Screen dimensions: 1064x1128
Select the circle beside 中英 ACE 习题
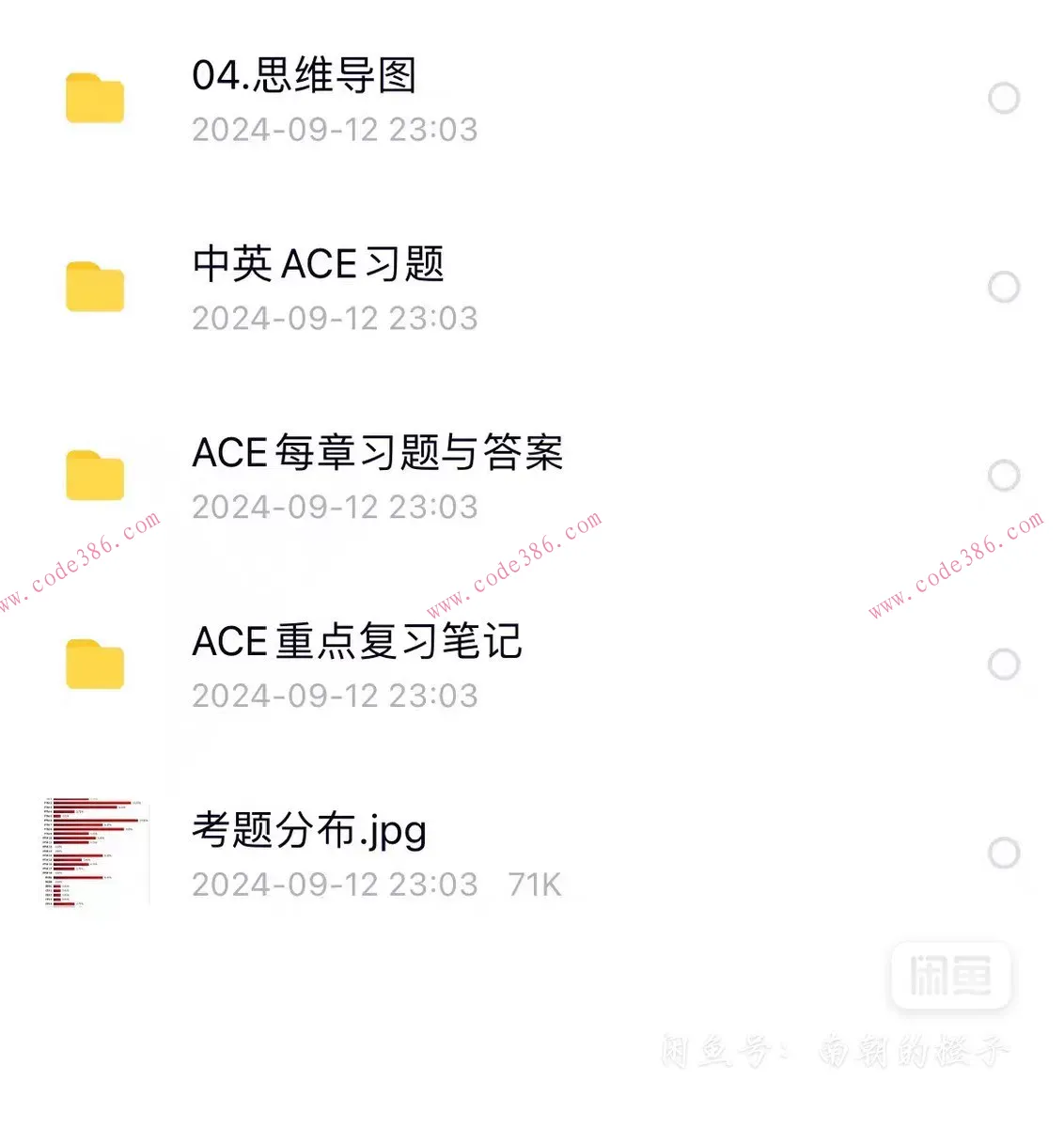1005,285
